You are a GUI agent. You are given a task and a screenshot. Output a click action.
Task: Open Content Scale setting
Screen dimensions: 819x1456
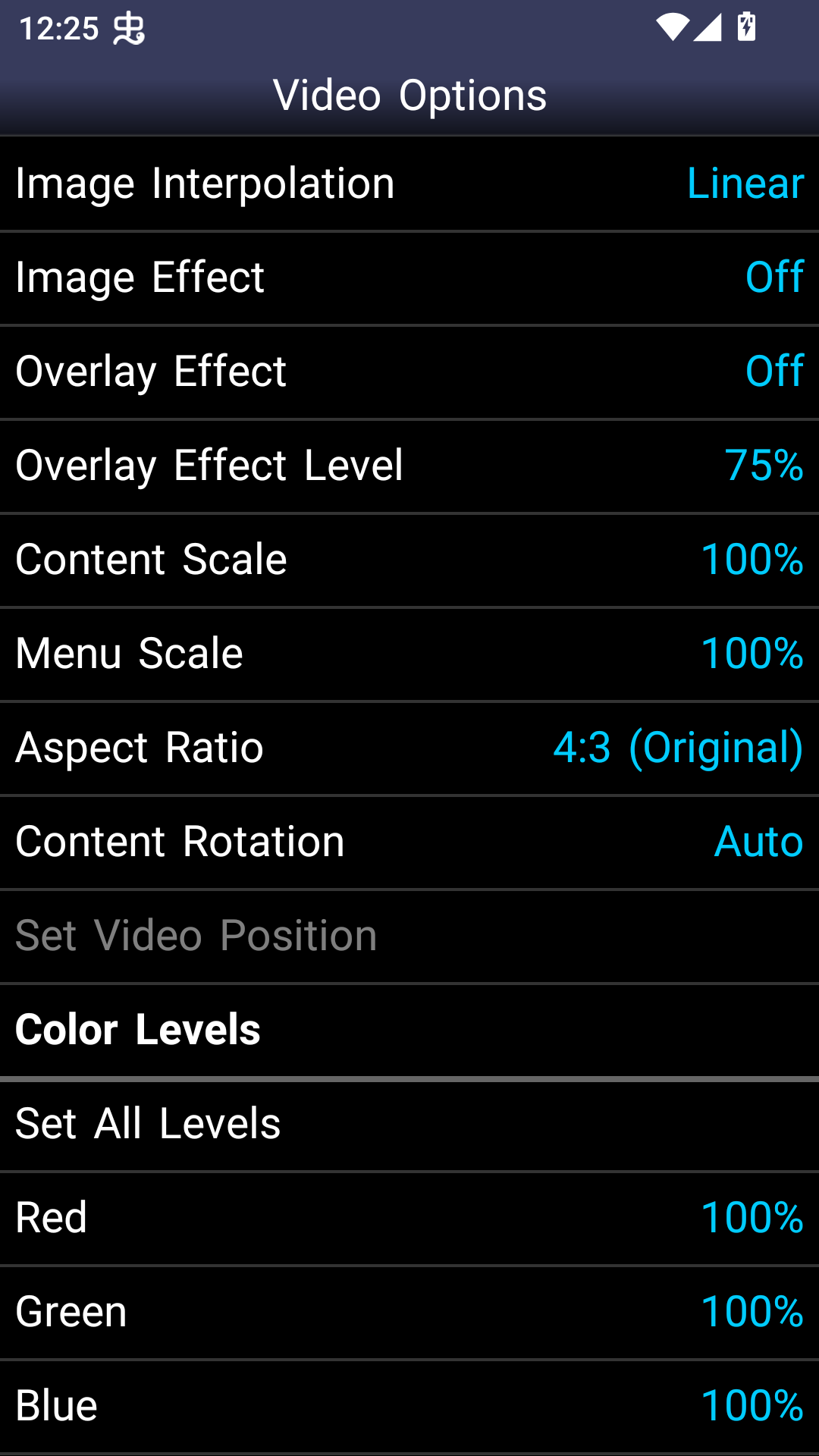point(409,560)
